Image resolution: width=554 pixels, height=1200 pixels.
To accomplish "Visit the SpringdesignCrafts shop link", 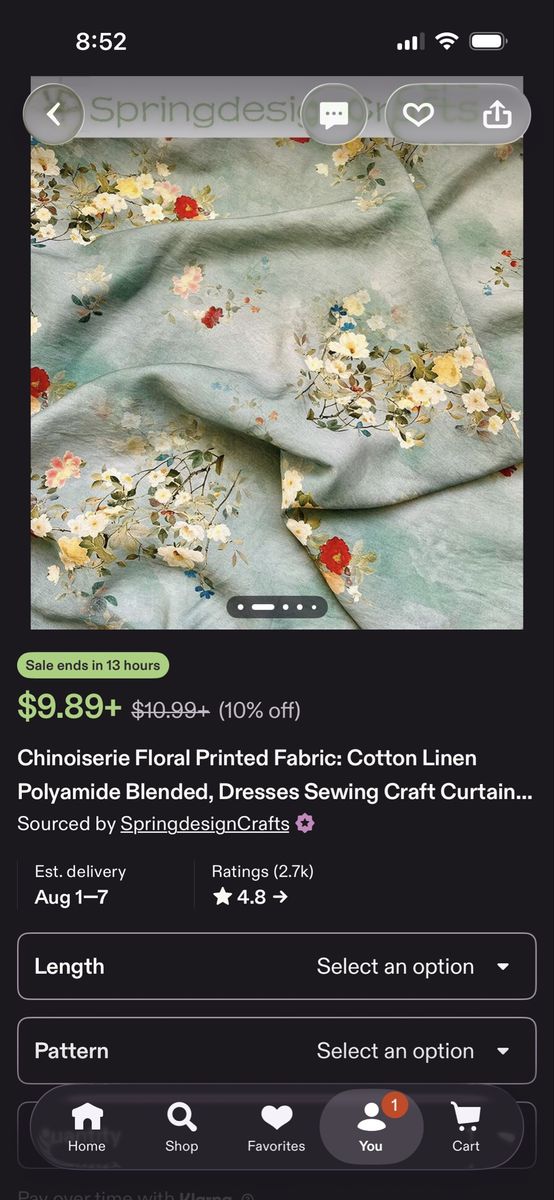I will coord(205,824).
